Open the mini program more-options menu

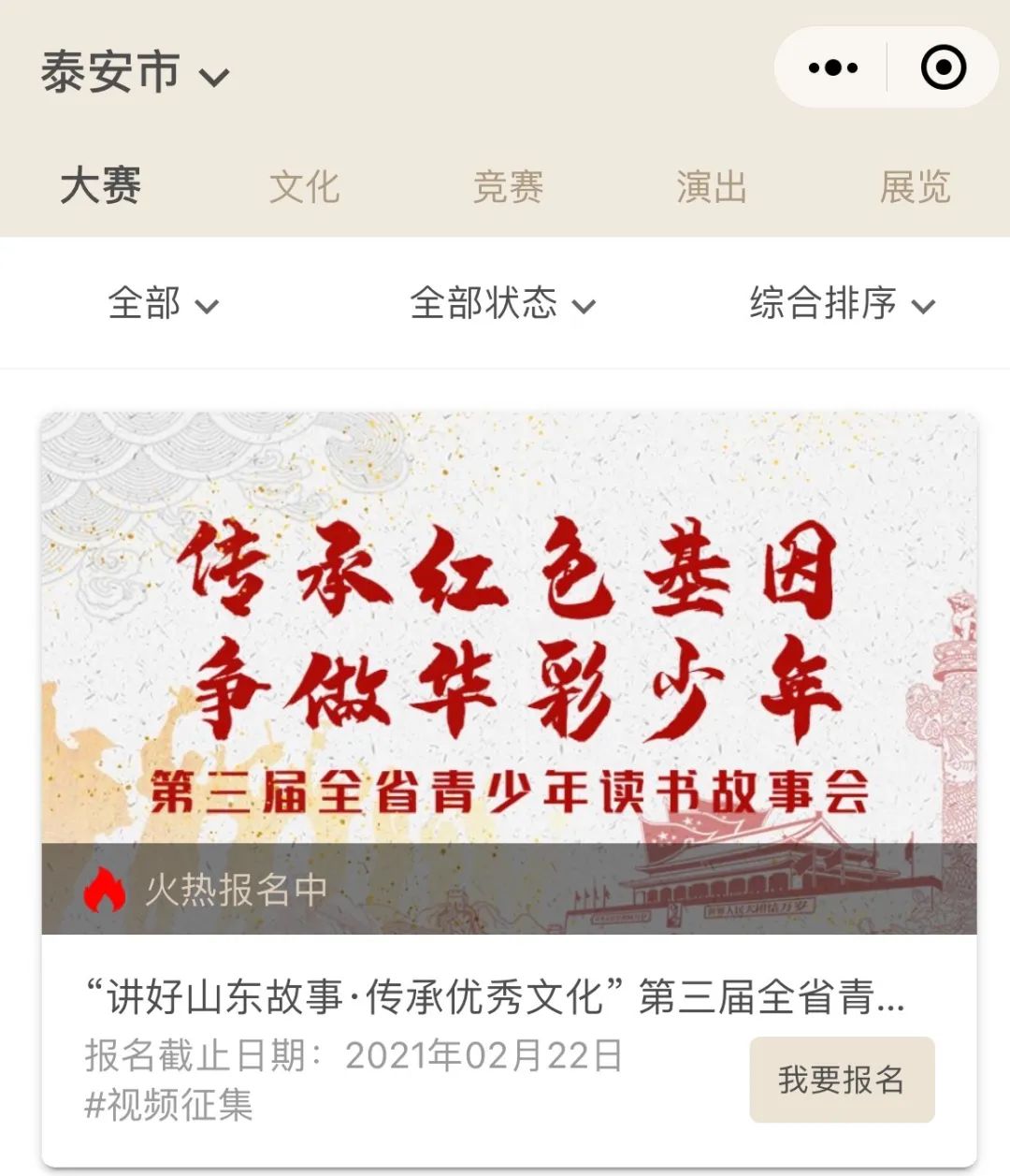(832, 67)
